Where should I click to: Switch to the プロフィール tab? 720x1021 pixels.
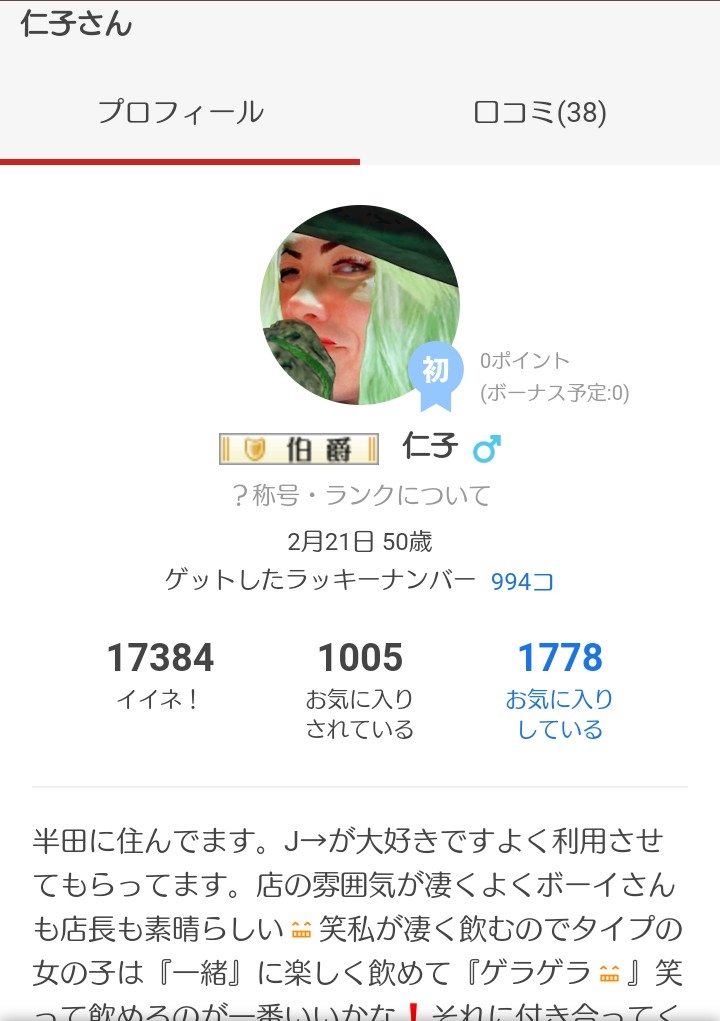(x=180, y=112)
